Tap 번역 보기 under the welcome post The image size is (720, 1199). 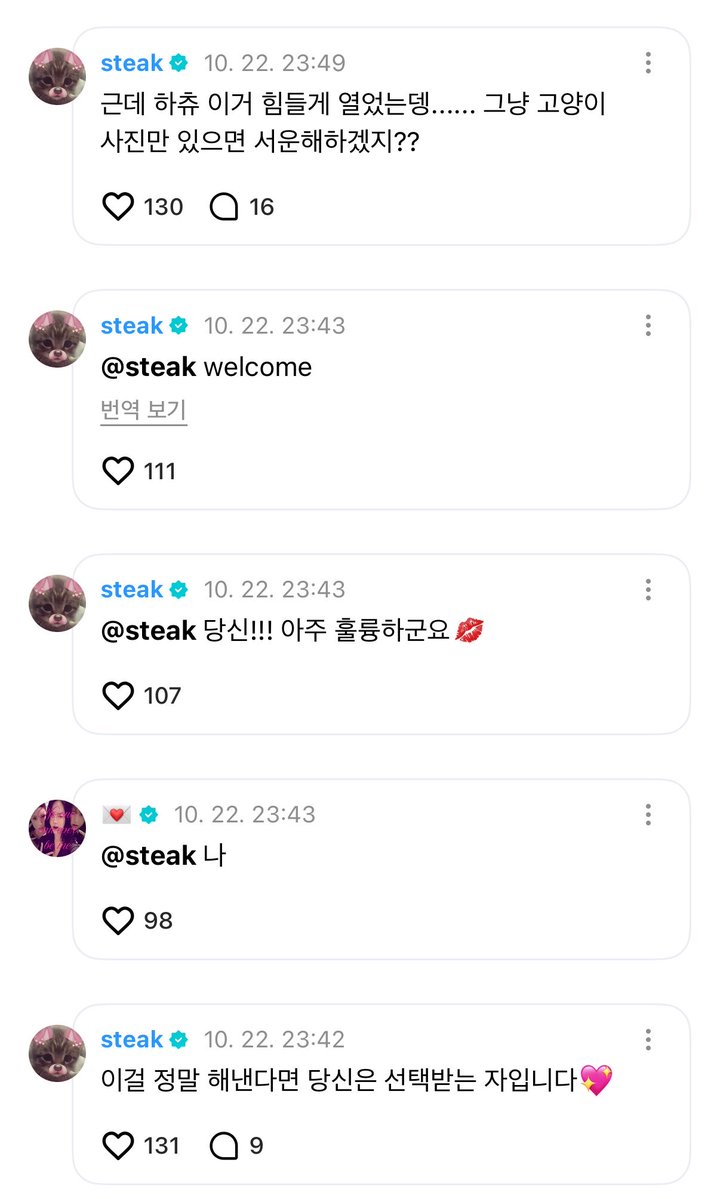[144, 410]
